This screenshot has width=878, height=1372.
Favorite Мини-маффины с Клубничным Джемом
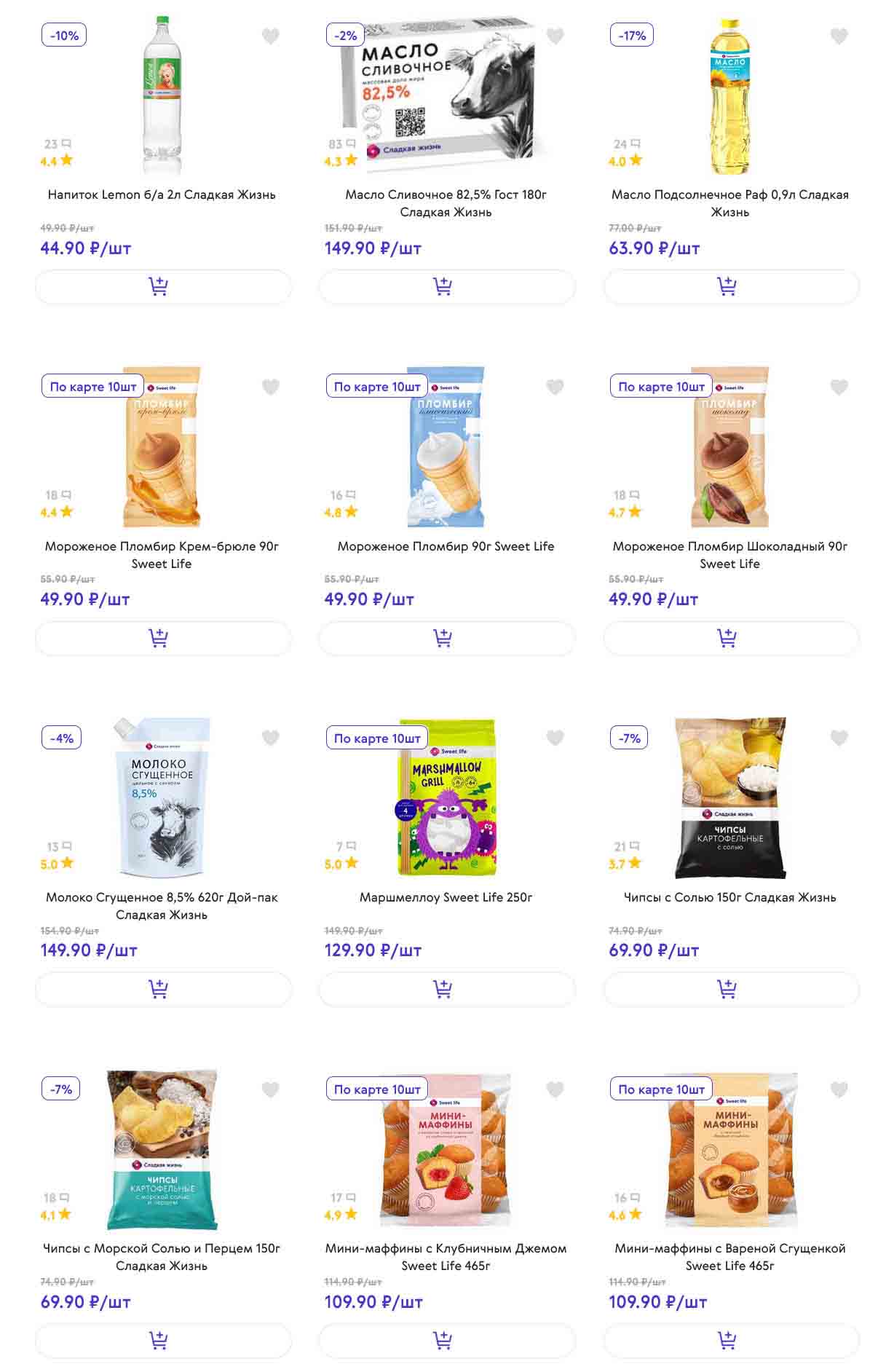tap(555, 1089)
